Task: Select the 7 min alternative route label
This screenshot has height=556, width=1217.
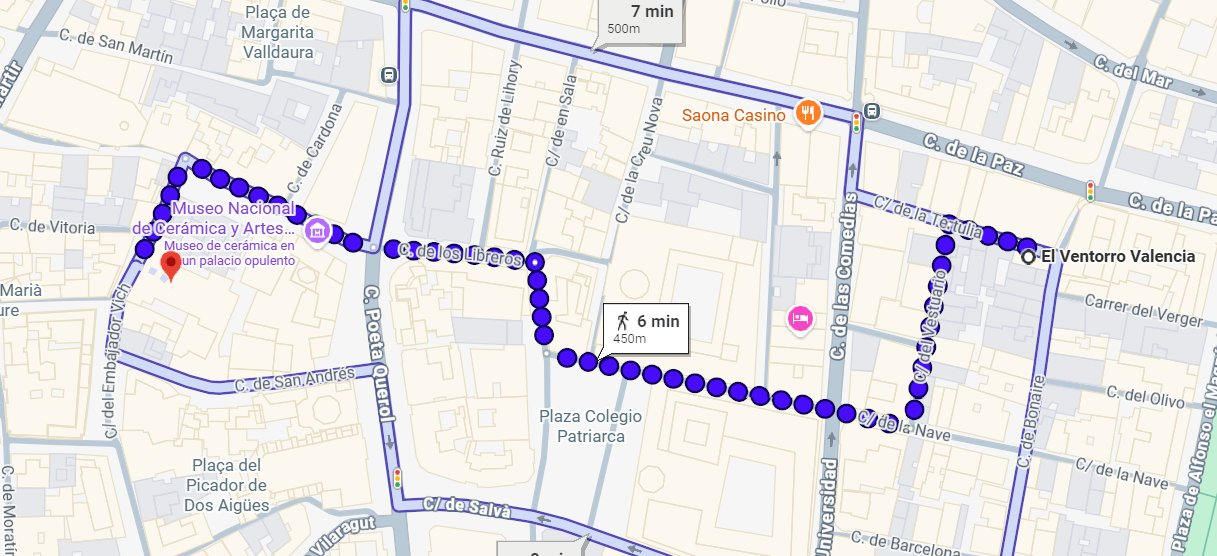Action: tap(640, 18)
